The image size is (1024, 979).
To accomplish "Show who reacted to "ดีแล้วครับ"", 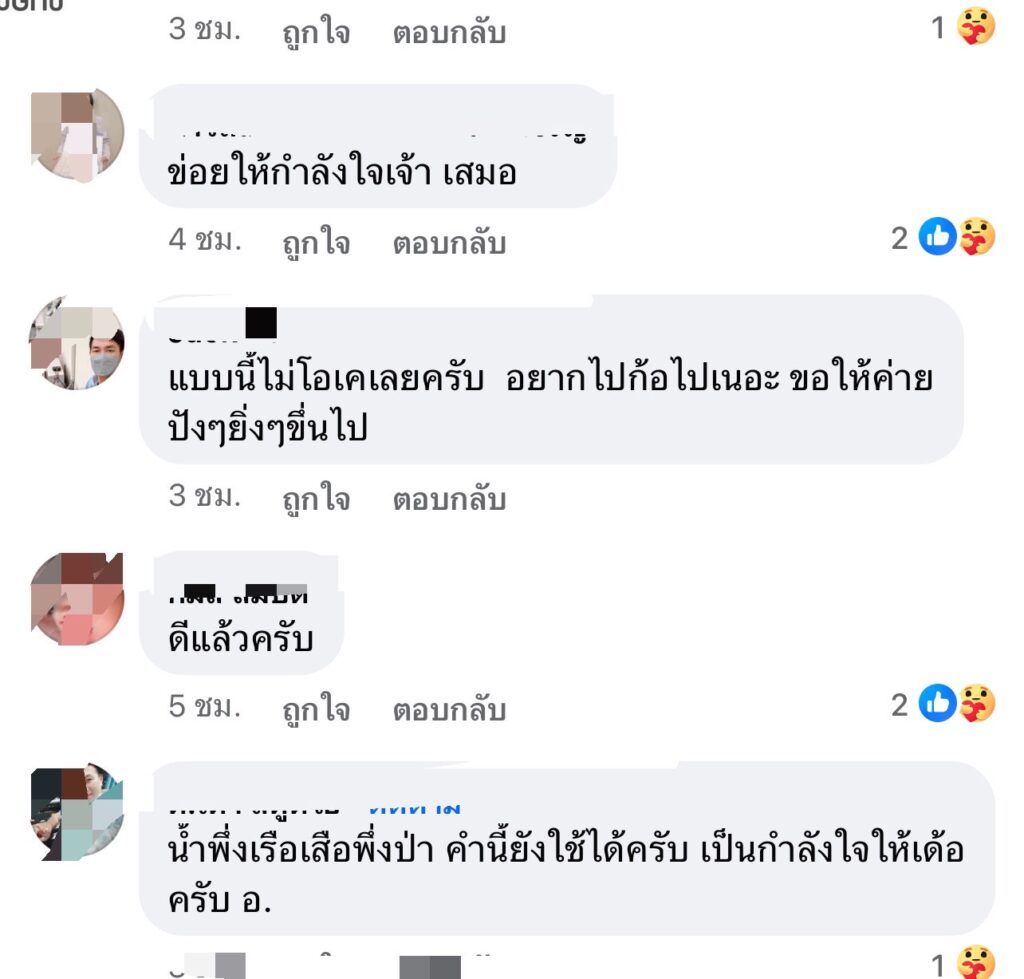I will [956, 705].
